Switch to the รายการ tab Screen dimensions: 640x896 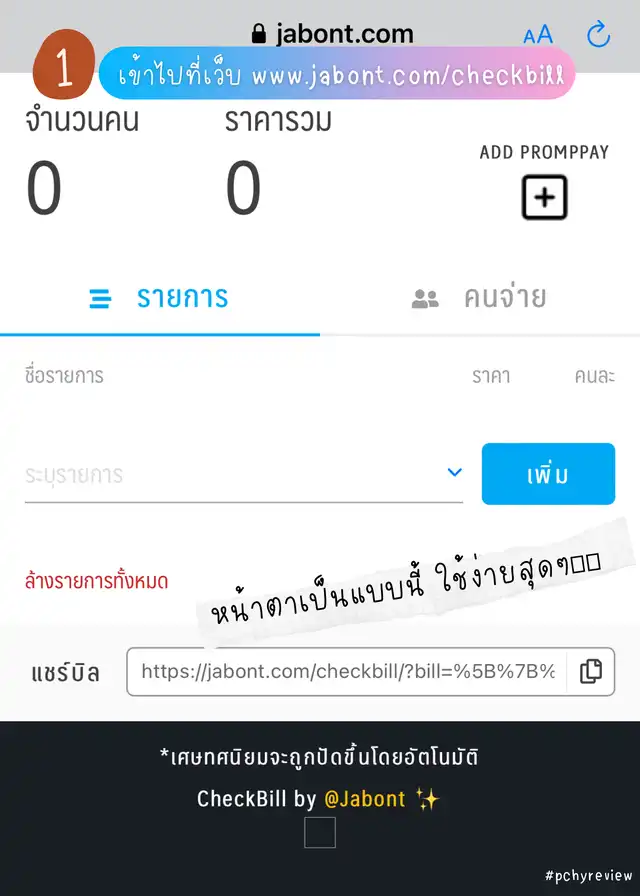point(160,298)
